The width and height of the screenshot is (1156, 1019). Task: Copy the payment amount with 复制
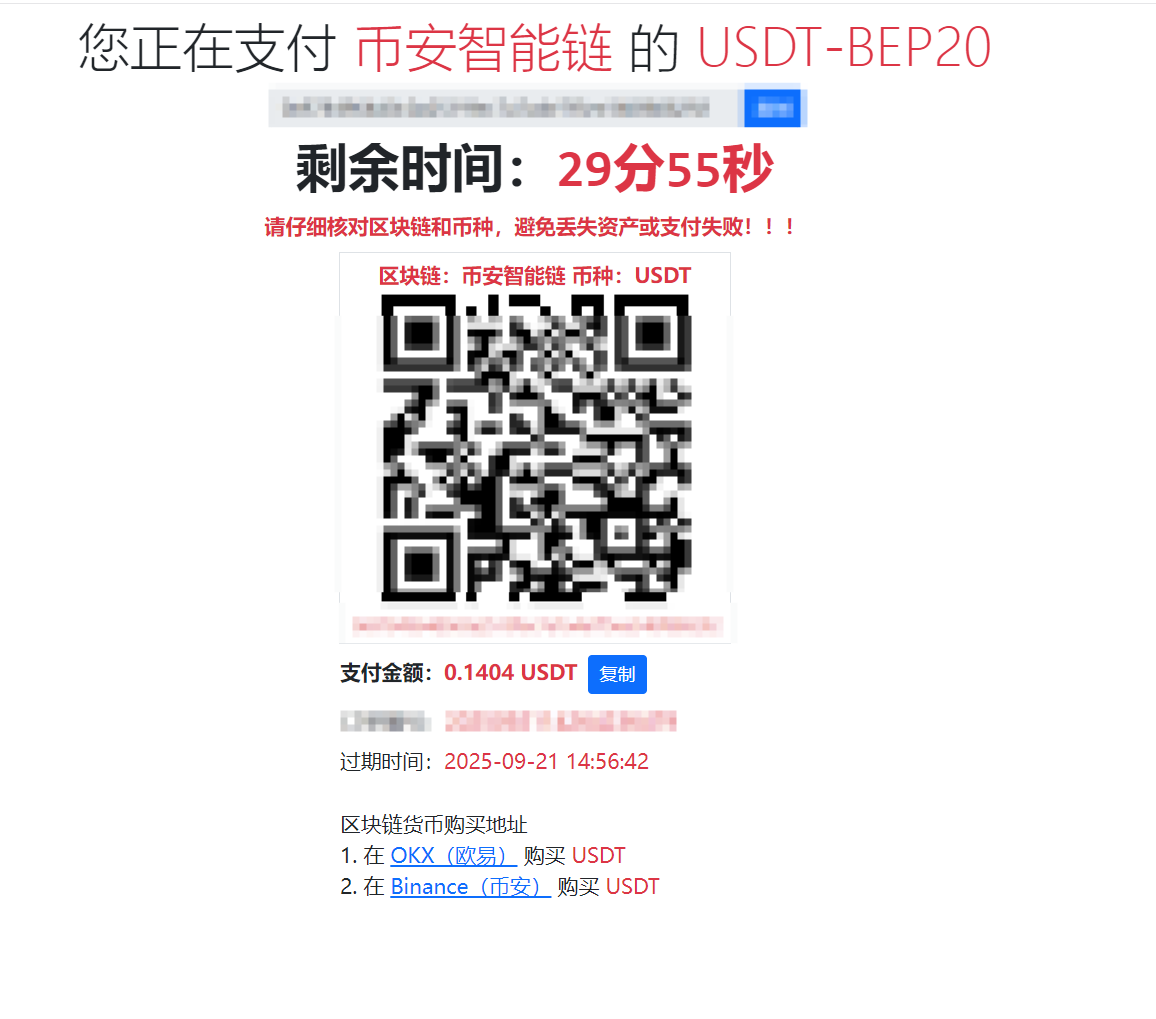(617, 674)
